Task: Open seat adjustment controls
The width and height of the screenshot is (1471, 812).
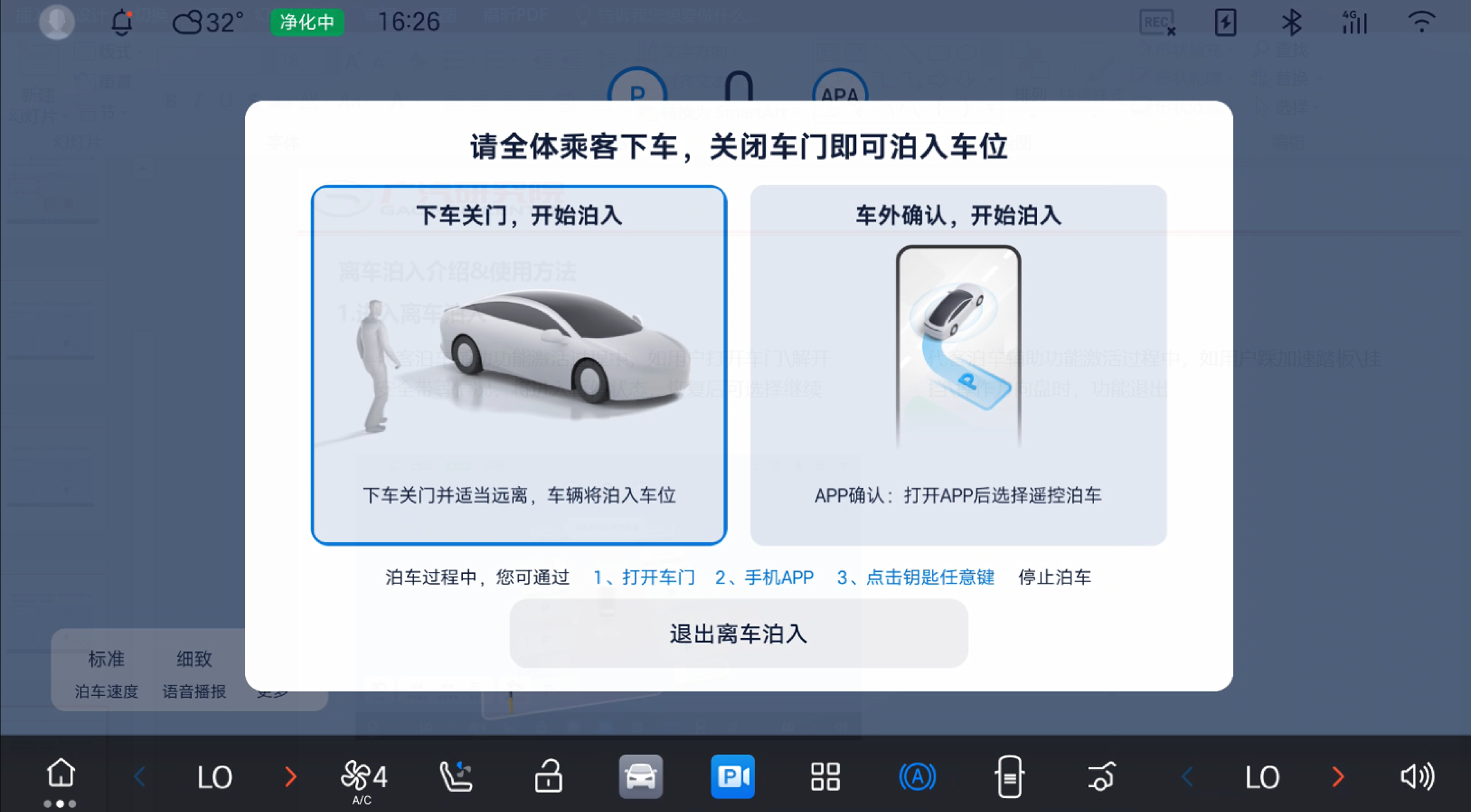Action: [456, 777]
